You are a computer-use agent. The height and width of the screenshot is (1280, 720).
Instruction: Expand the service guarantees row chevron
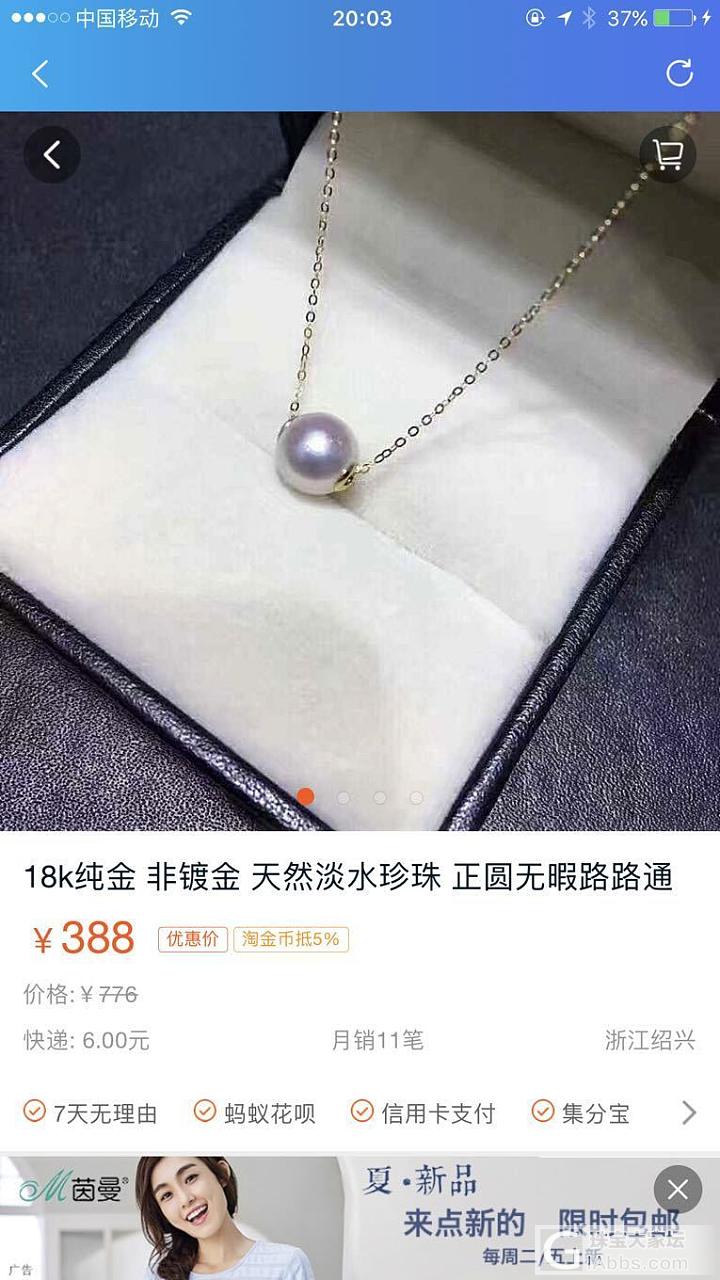click(688, 1112)
